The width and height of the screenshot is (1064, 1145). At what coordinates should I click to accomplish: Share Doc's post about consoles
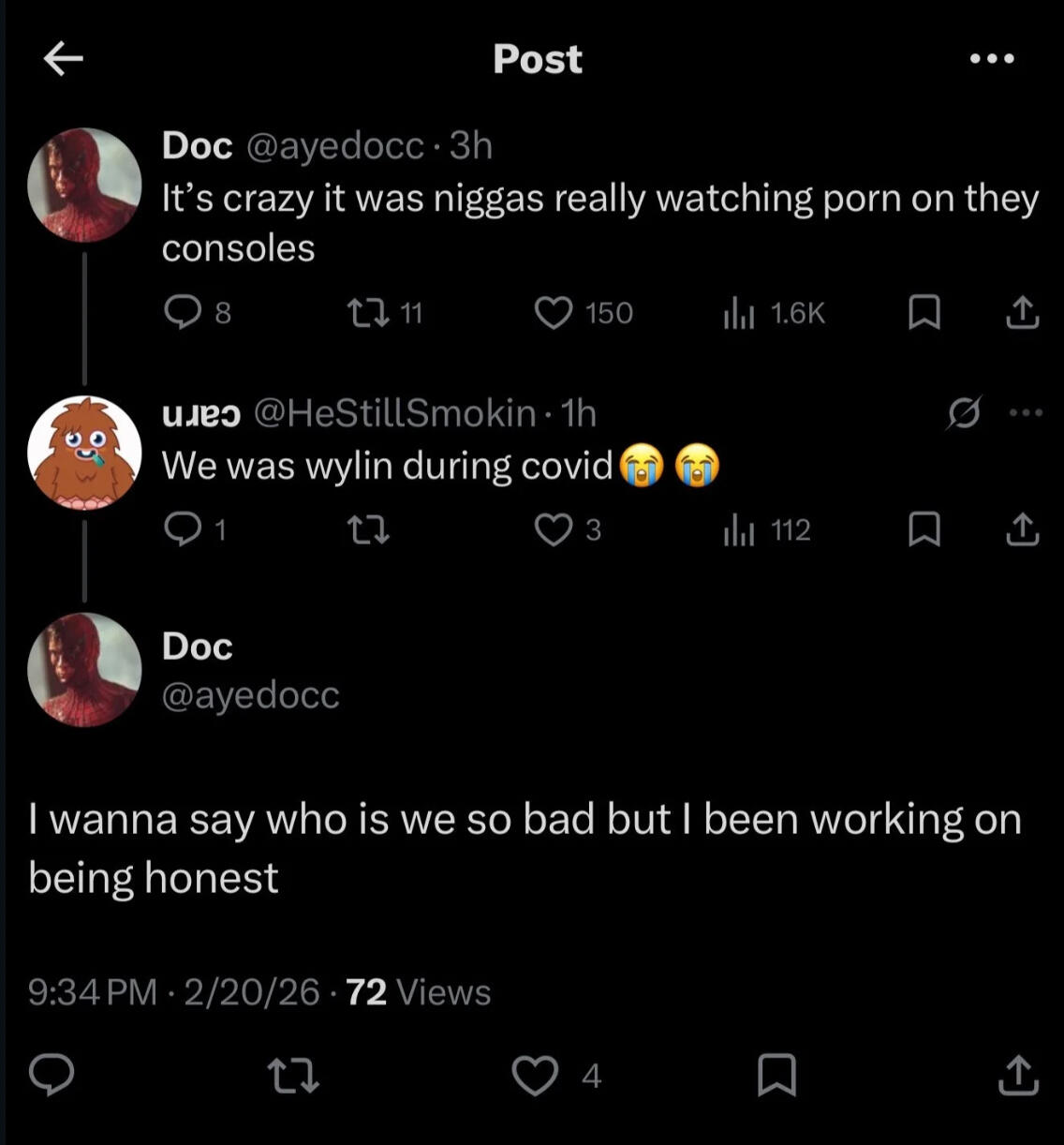[x=1022, y=312]
